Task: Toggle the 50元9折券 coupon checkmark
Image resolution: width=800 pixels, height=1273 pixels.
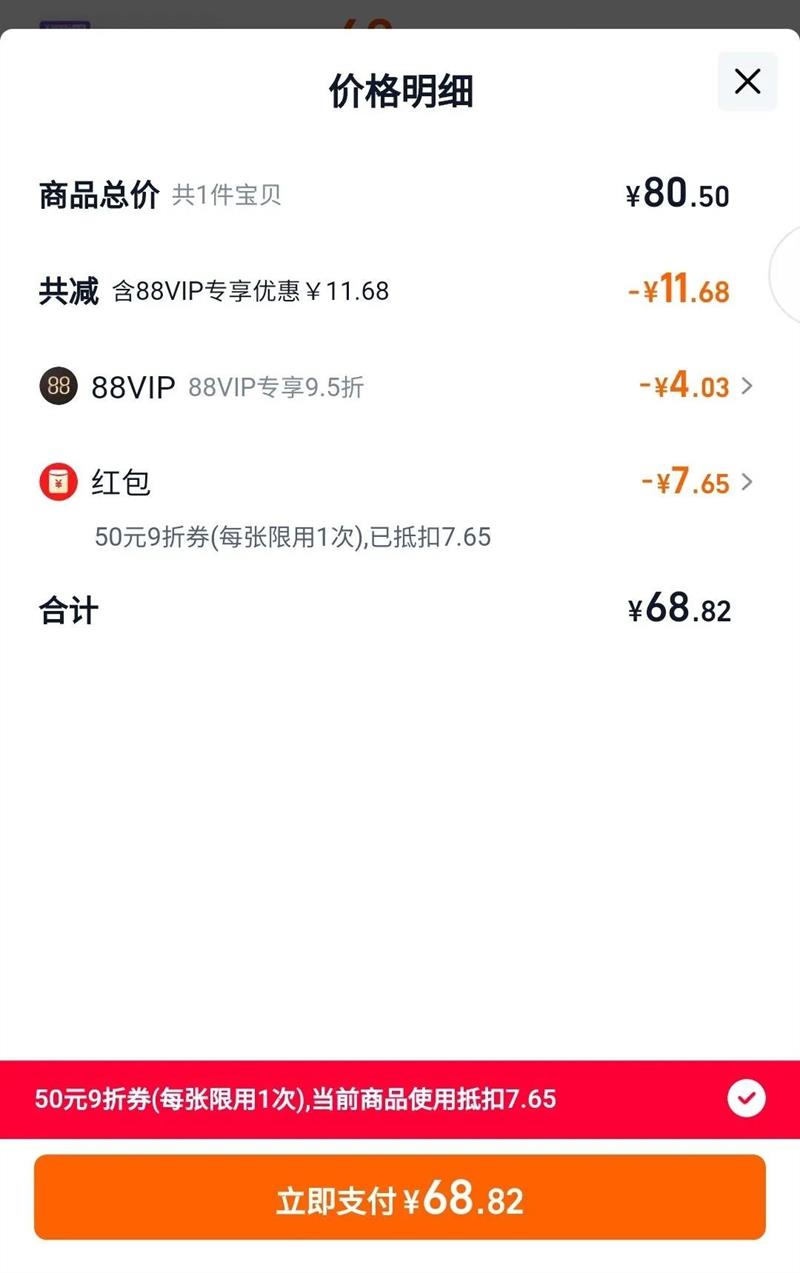Action: [746, 1100]
